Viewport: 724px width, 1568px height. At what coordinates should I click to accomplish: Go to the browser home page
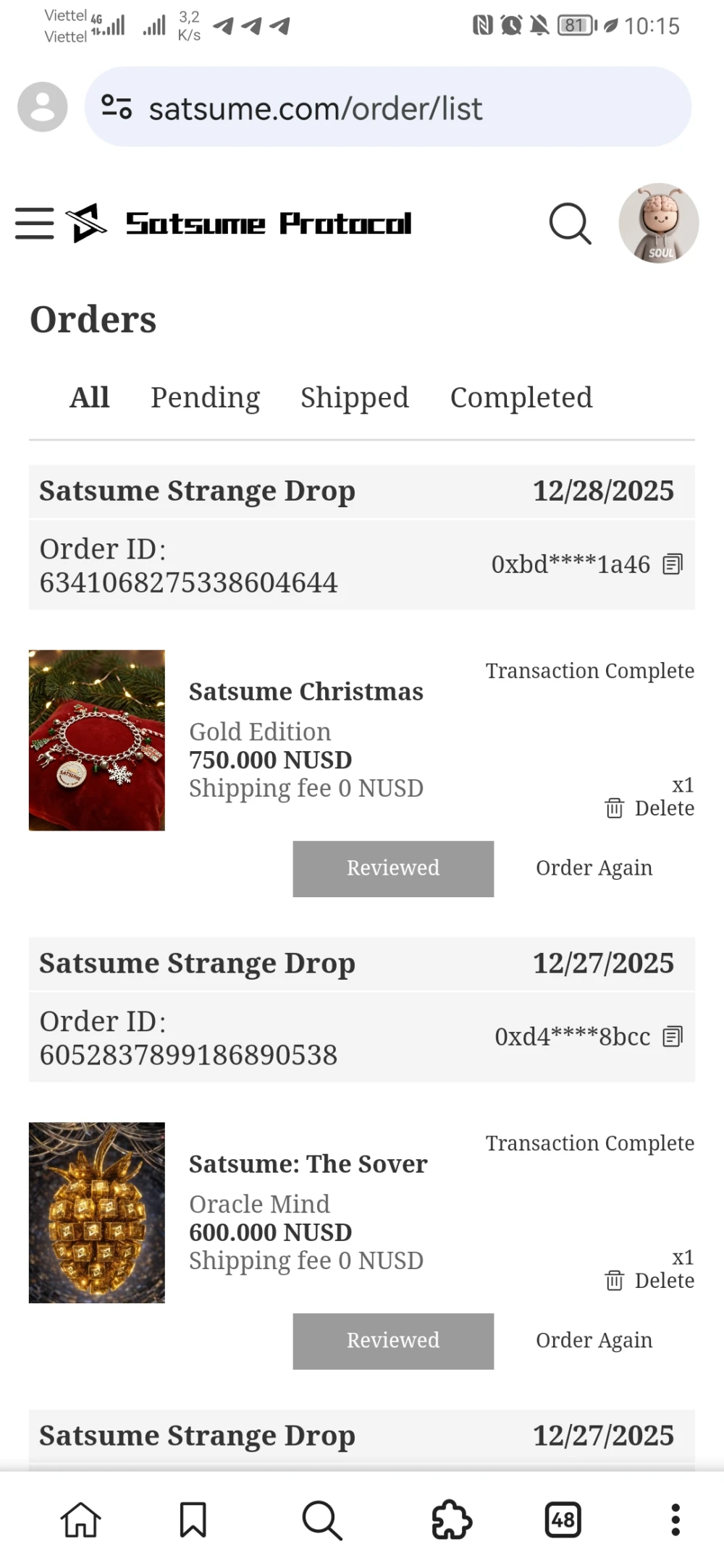[80, 1520]
